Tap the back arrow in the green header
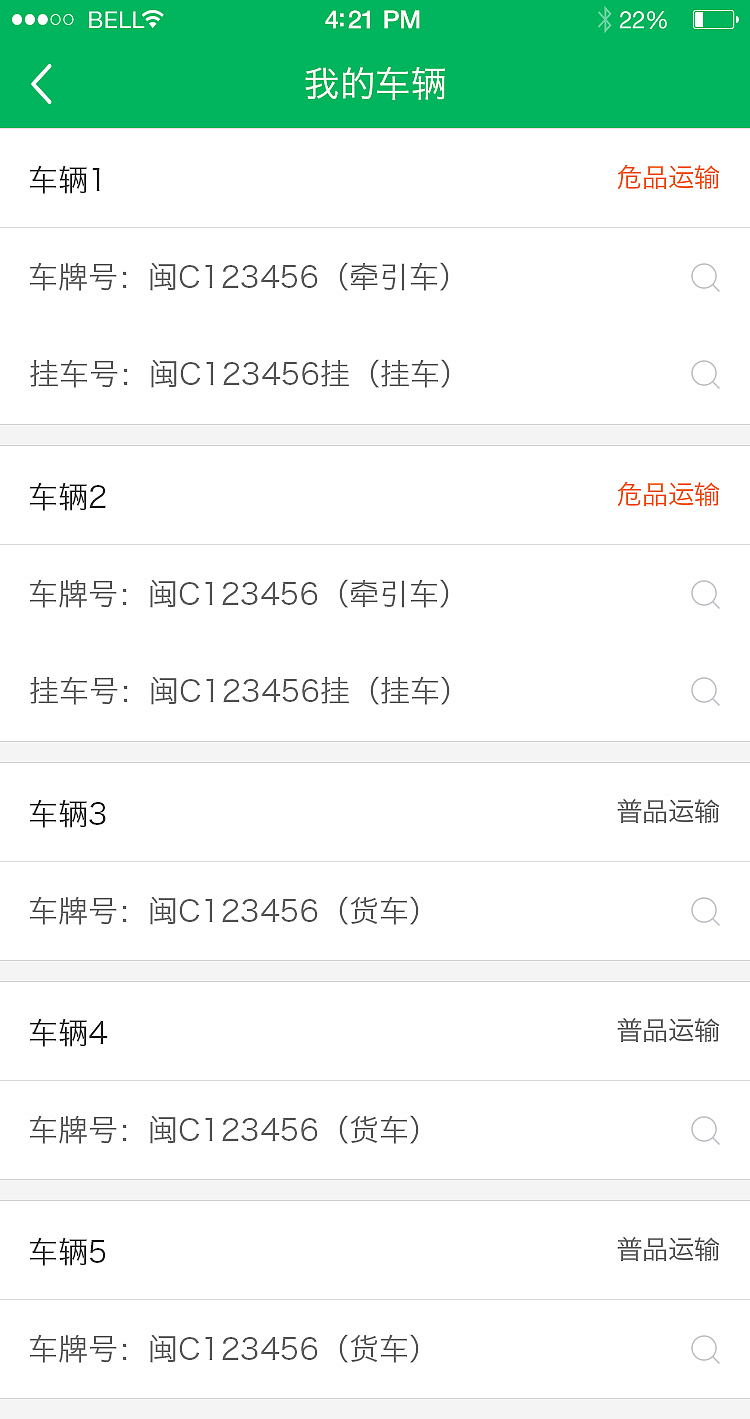 point(41,84)
